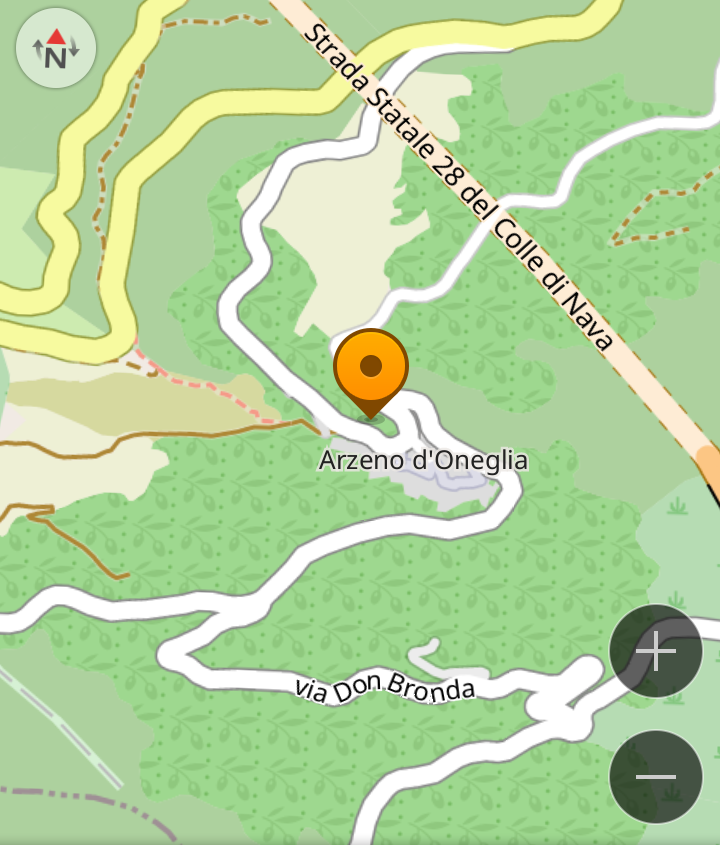Viewport: 720px width, 845px height.
Task: Select the orange pin at Arzeno d'Oneglia
Action: click(371, 368)
